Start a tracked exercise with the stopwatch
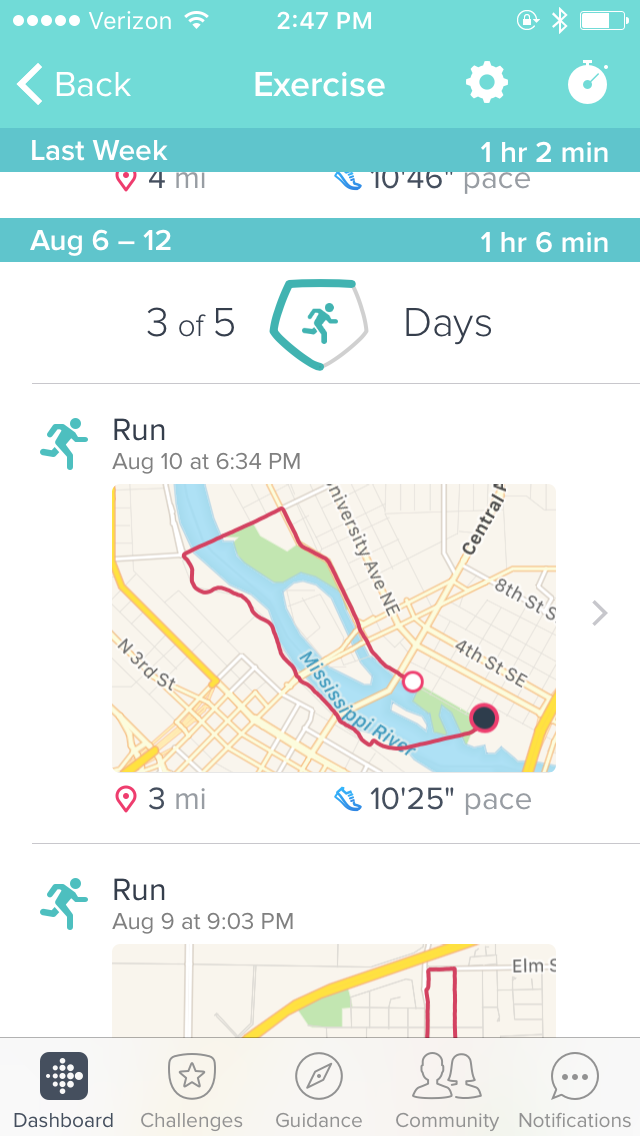Image resolution: width=640 pixels, height=1136 pixels. (x=588, y=84)
